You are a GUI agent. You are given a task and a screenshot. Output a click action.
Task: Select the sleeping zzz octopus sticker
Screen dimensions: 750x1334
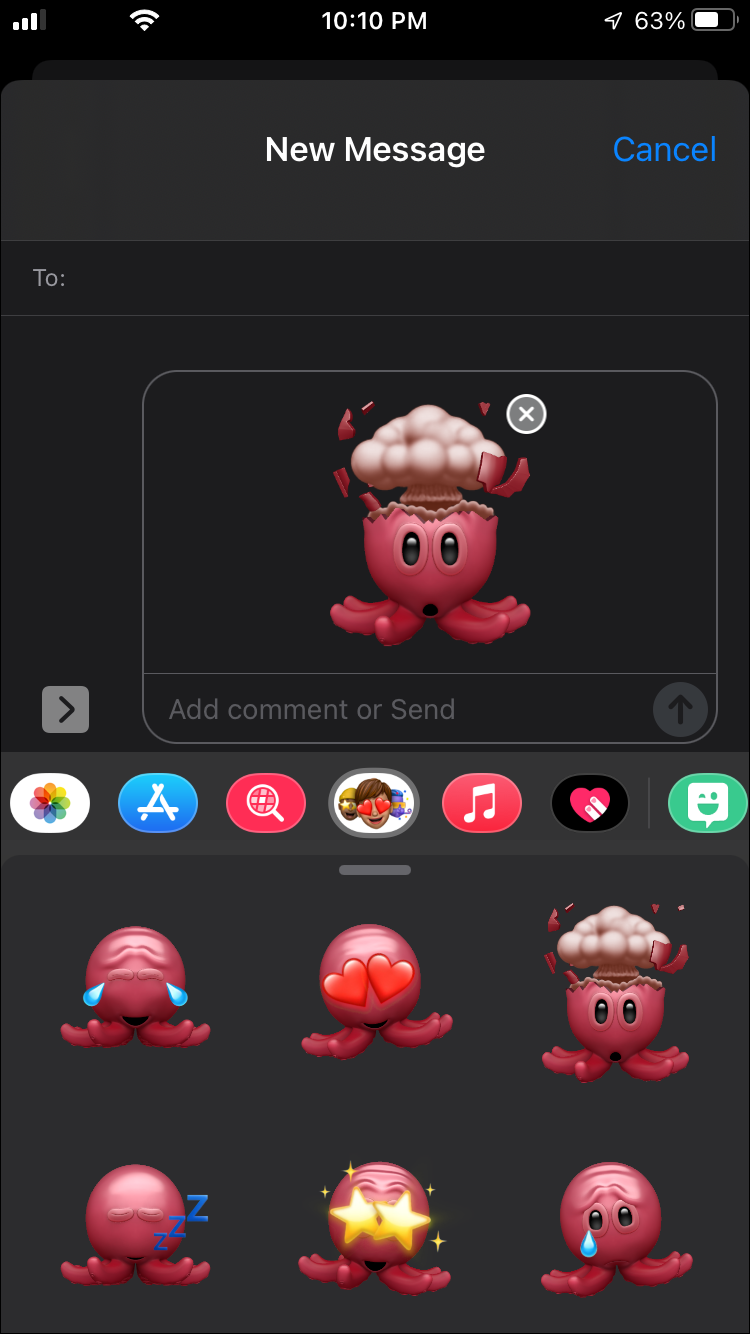tap(136, 1226)
